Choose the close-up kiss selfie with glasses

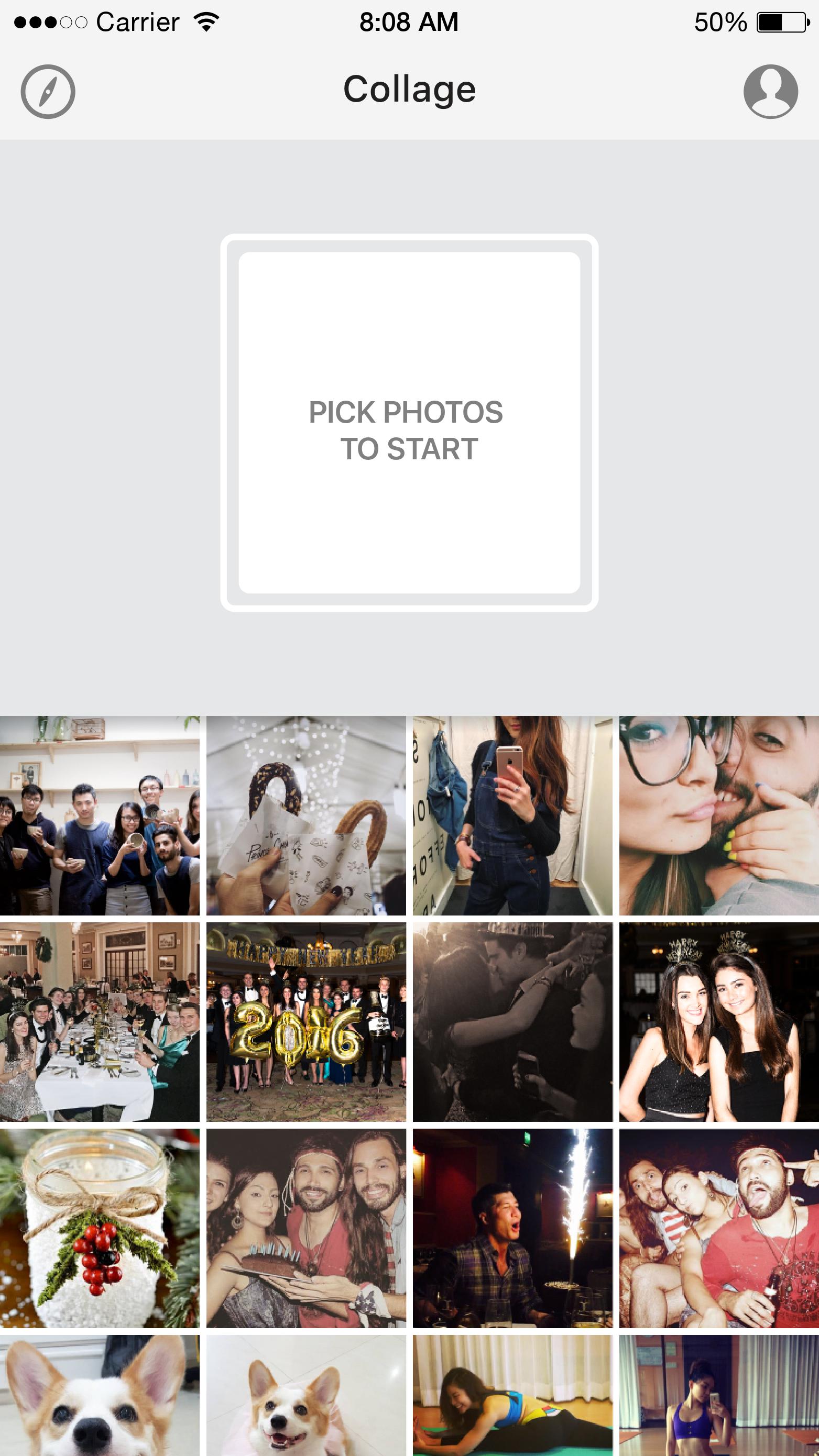(719, 815)
